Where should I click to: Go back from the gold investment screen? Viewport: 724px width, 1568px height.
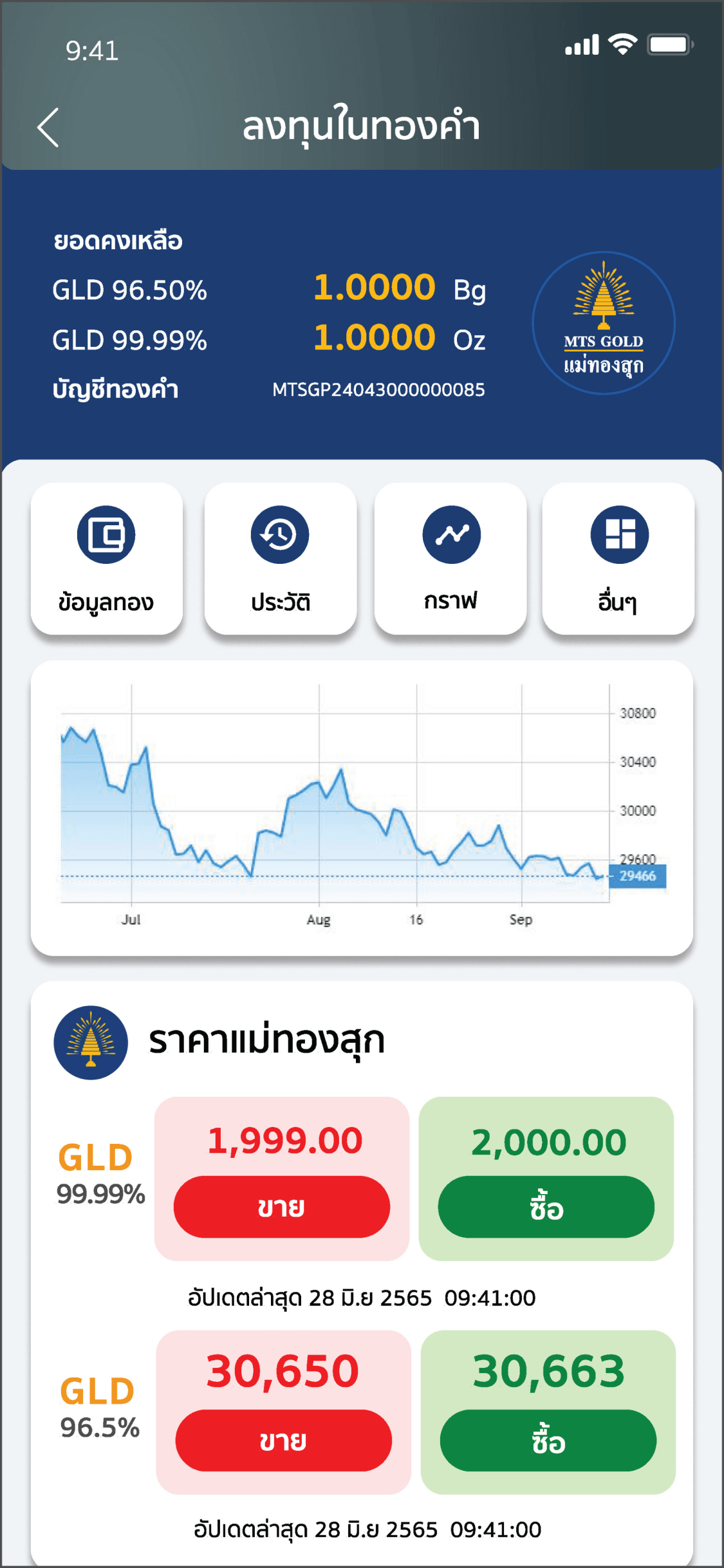[49, 127]
